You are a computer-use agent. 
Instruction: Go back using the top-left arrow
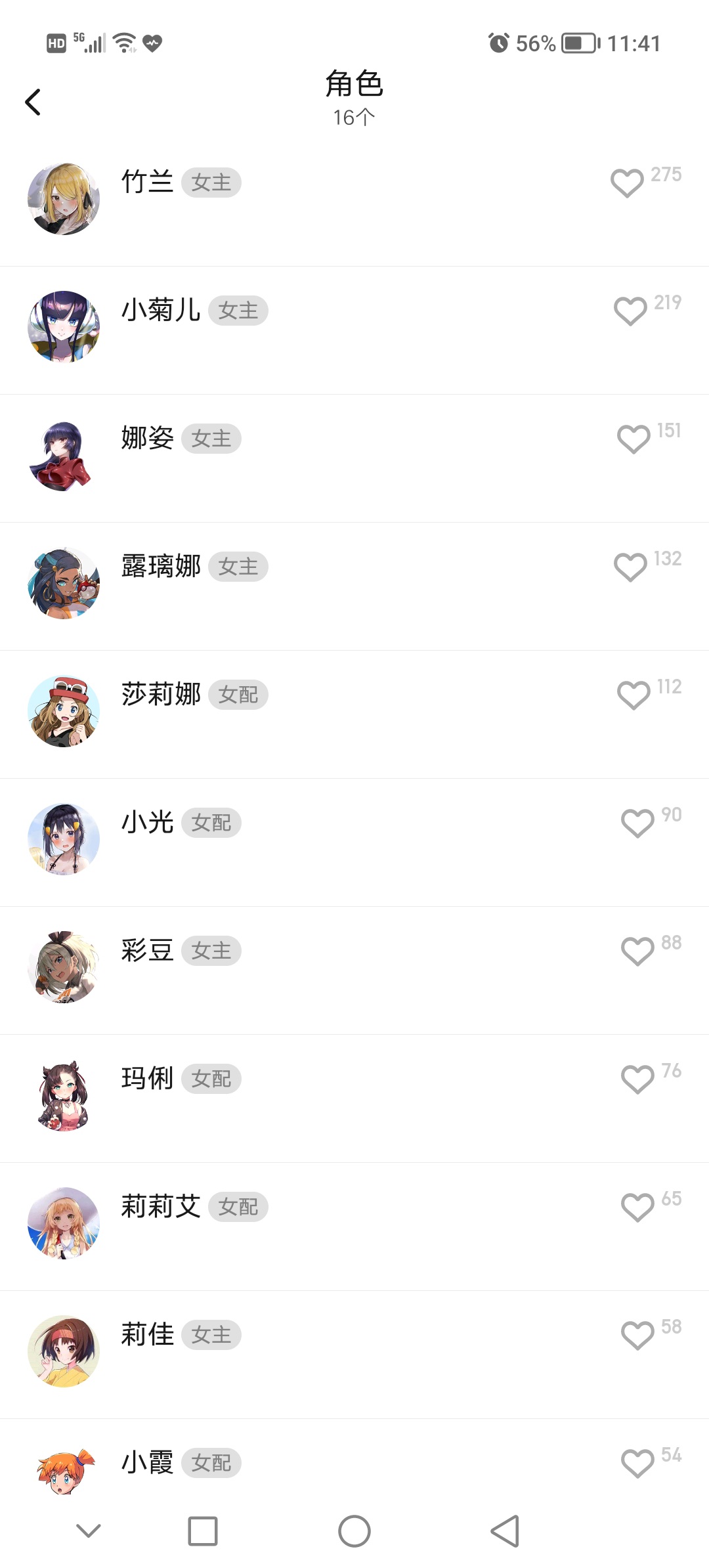pos(33,102)
